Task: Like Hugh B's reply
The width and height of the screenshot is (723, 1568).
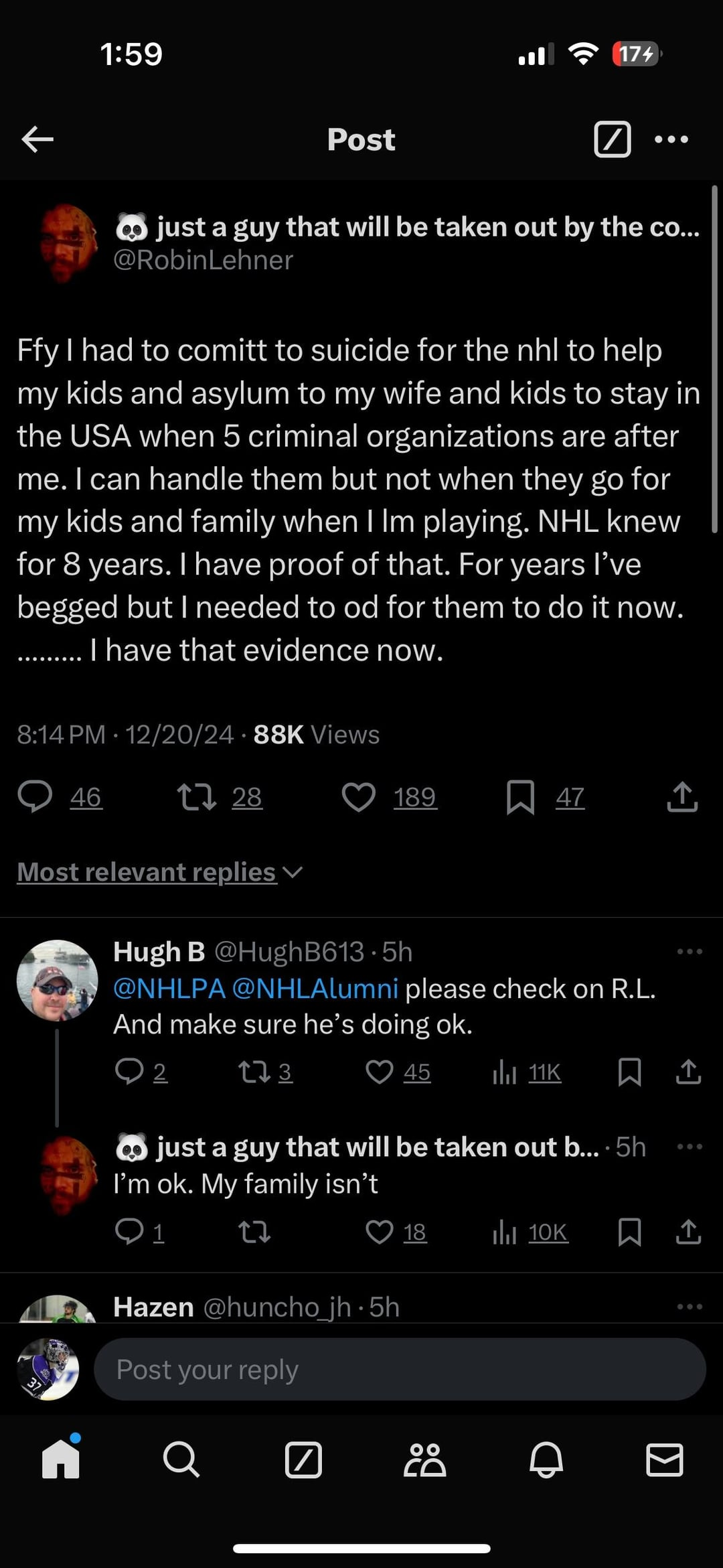Action: click(x=380, y=1072)
